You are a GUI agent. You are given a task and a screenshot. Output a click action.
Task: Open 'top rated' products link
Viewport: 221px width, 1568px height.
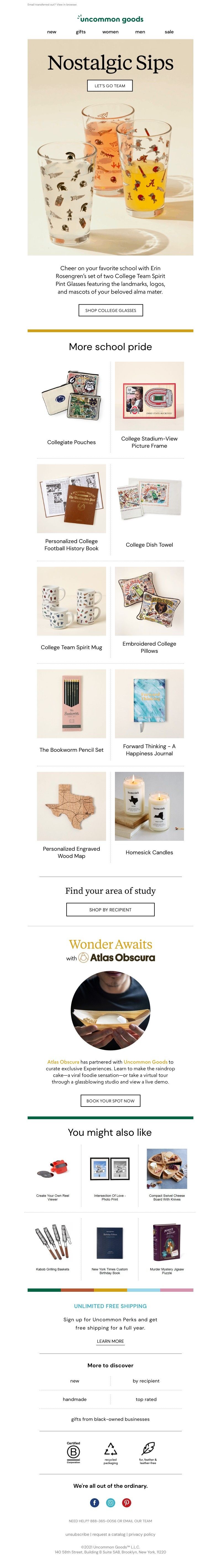[146, 1399]
